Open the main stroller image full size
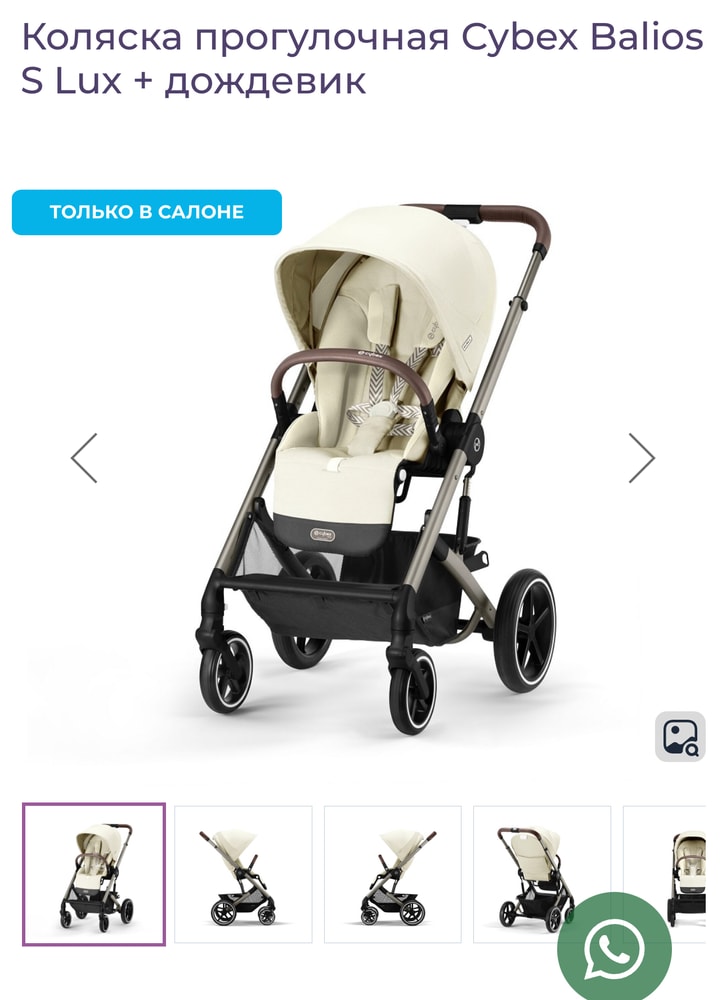 [370, 470]
